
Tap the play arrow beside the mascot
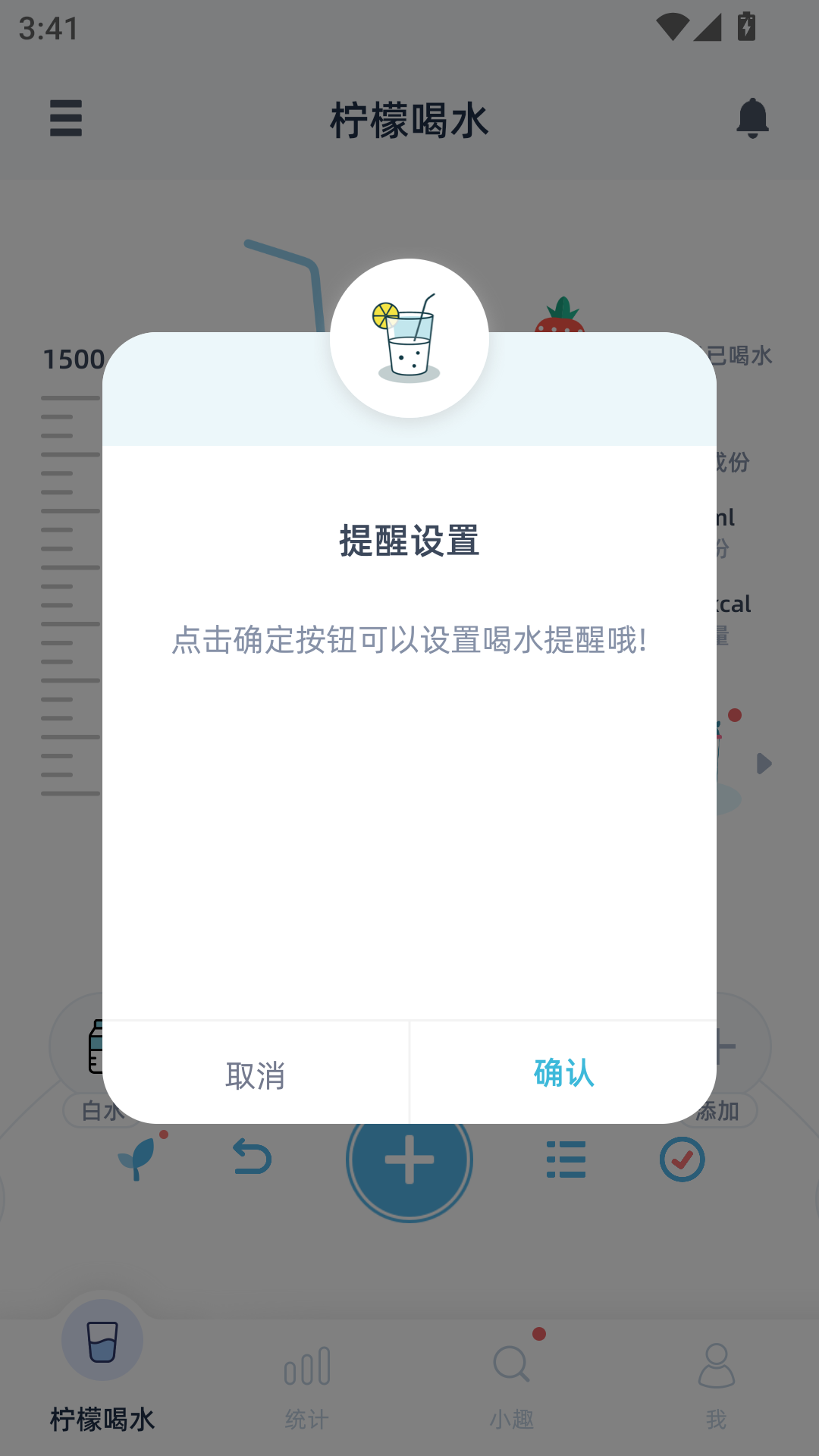click(x=764, y=764)
